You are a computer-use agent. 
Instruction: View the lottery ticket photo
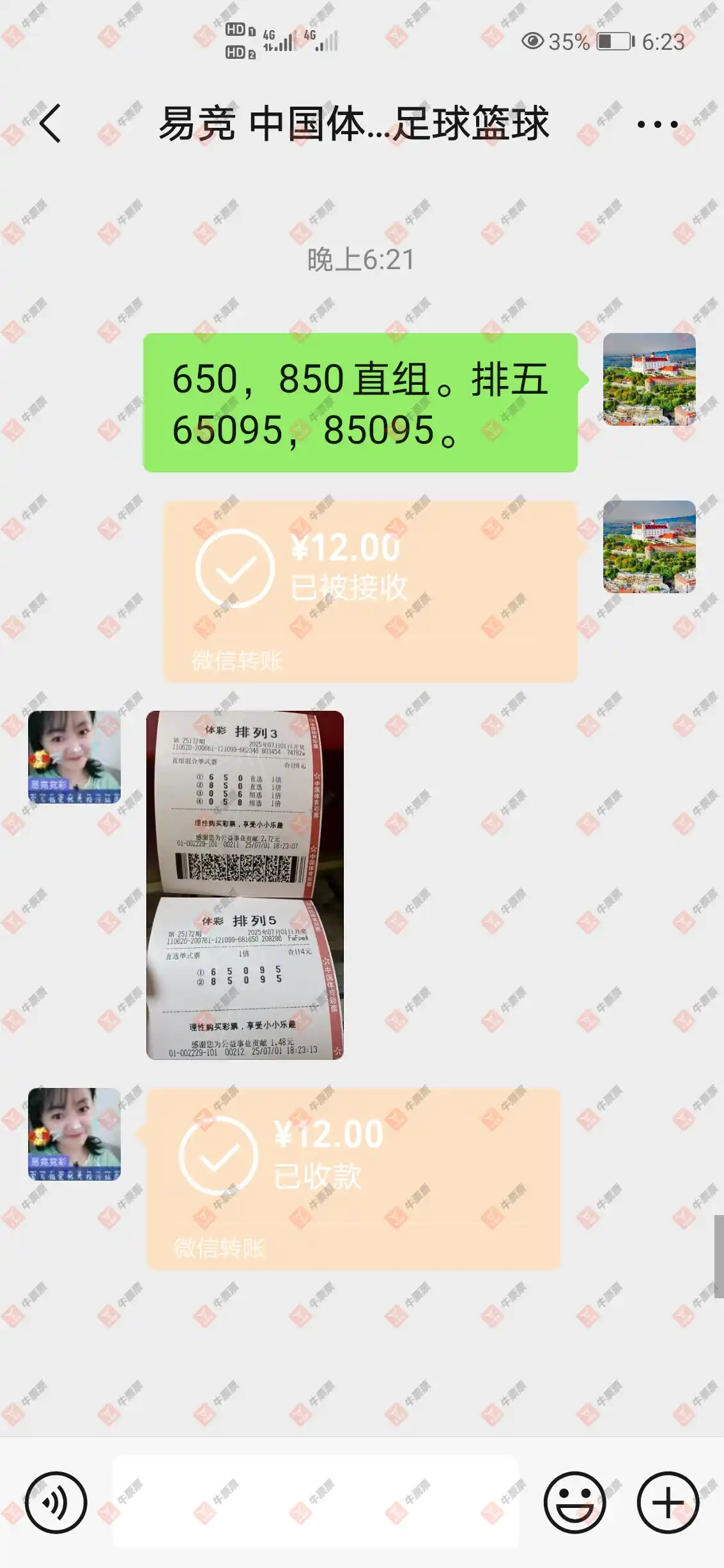coord(245,885)
